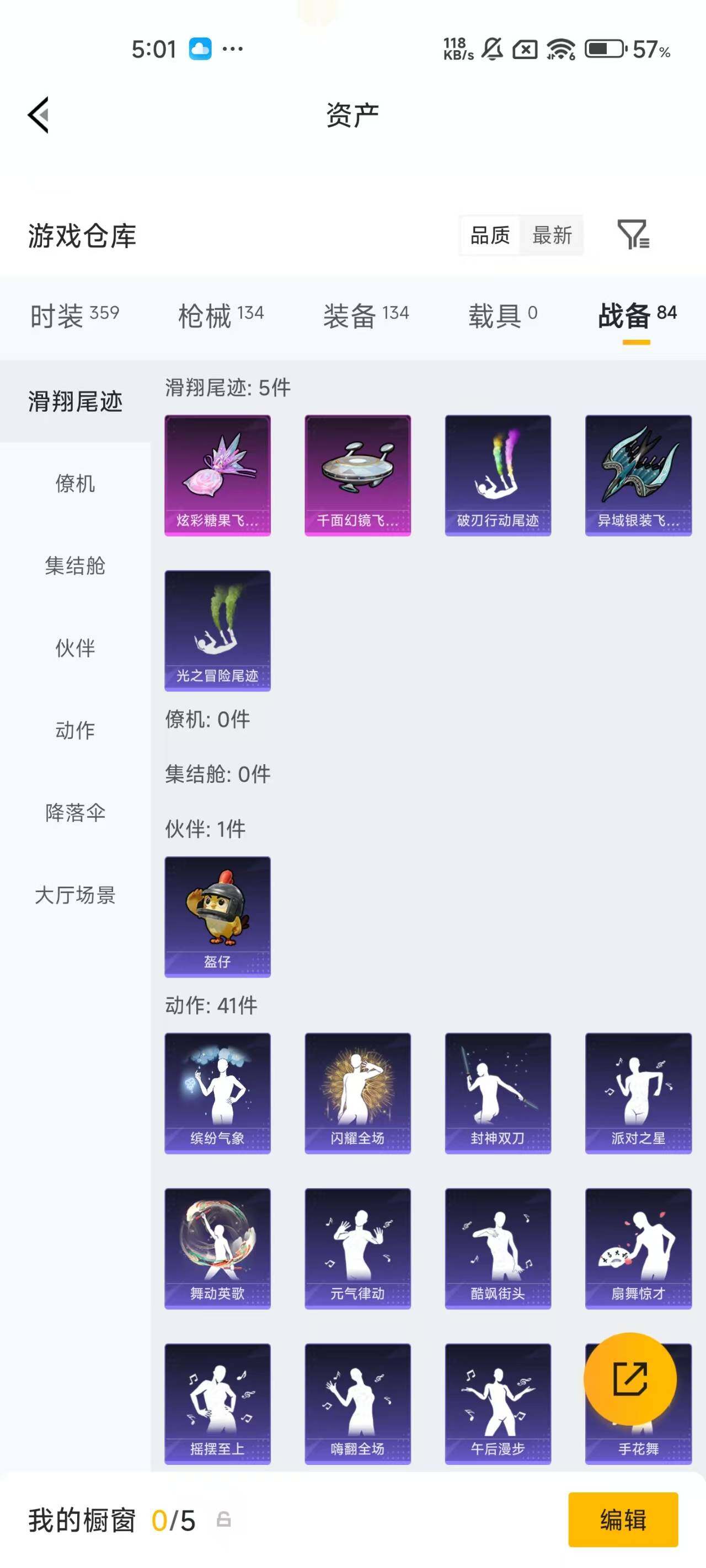Go back with the top-left arrow
This screenshot has width=706, height=1568.
click(x=38, y=114)
